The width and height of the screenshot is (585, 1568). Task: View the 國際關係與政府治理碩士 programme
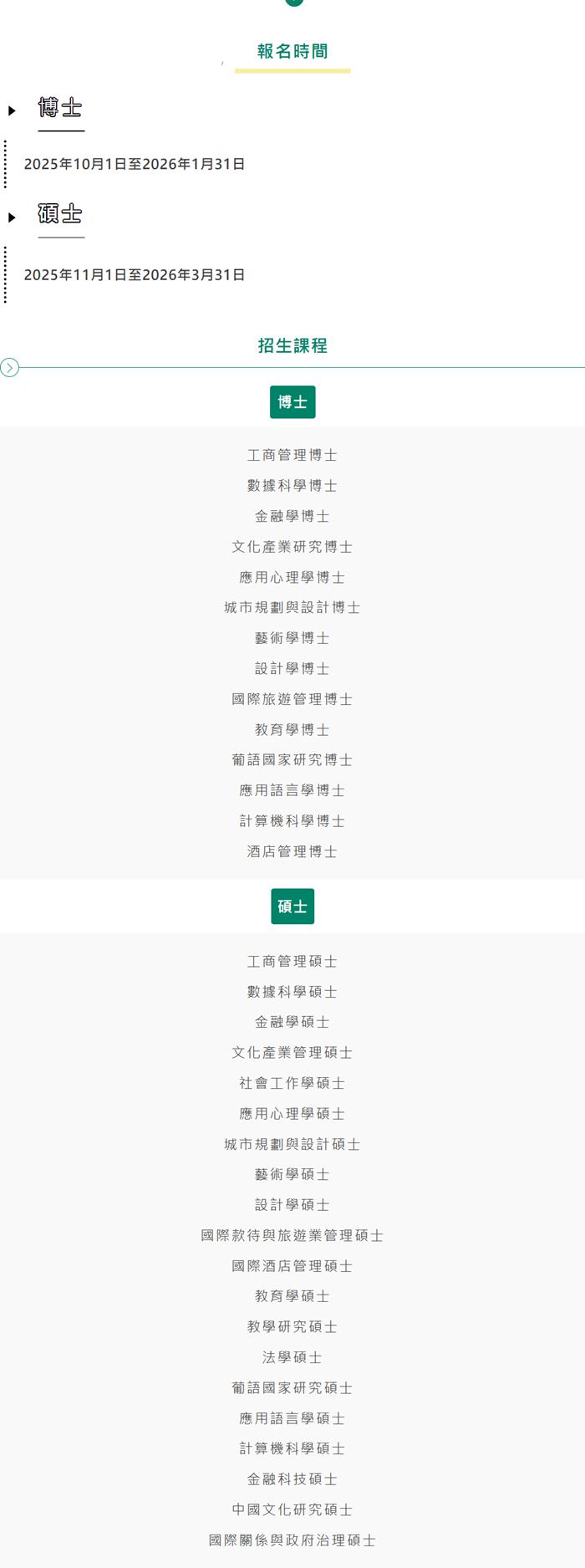(x=292, y=1540)
